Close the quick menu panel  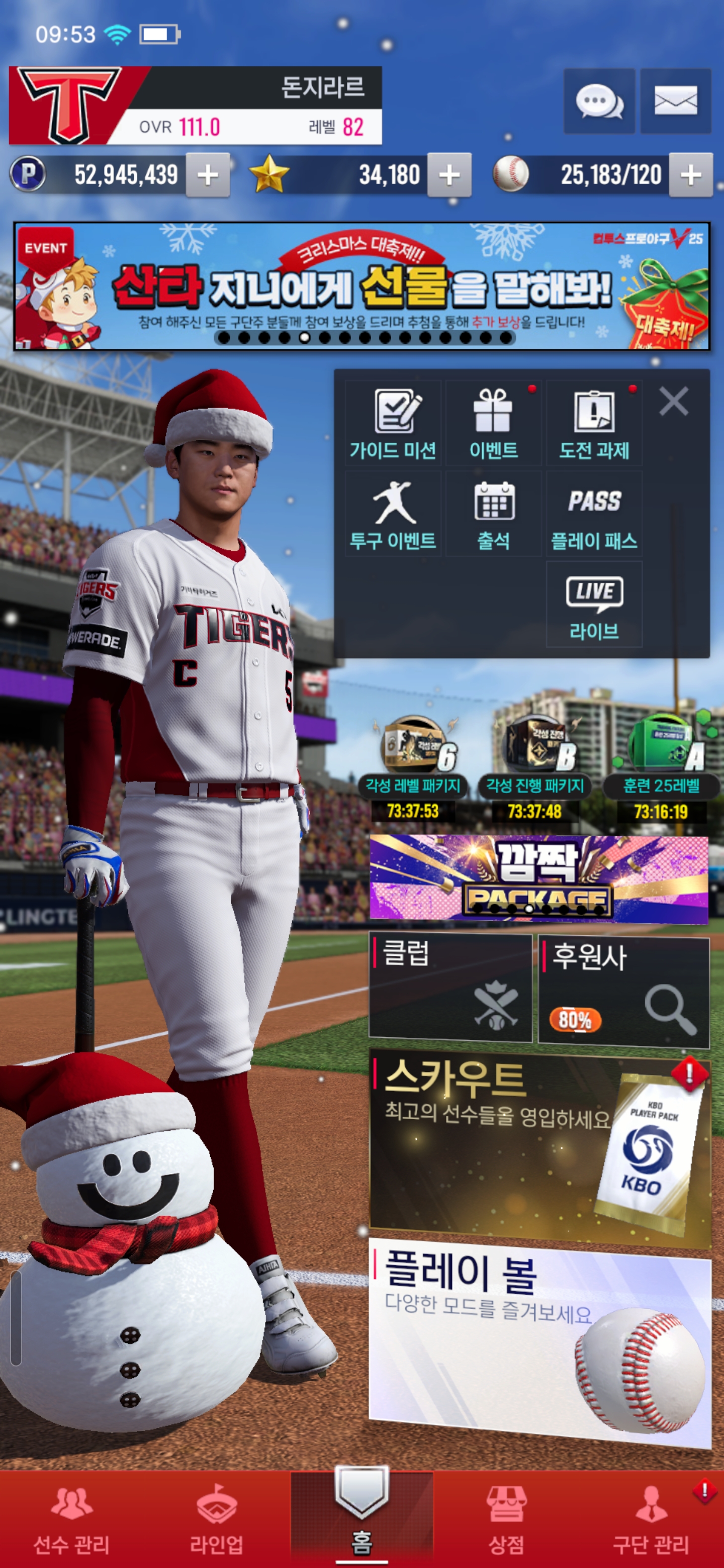click(x=673, y=402)
